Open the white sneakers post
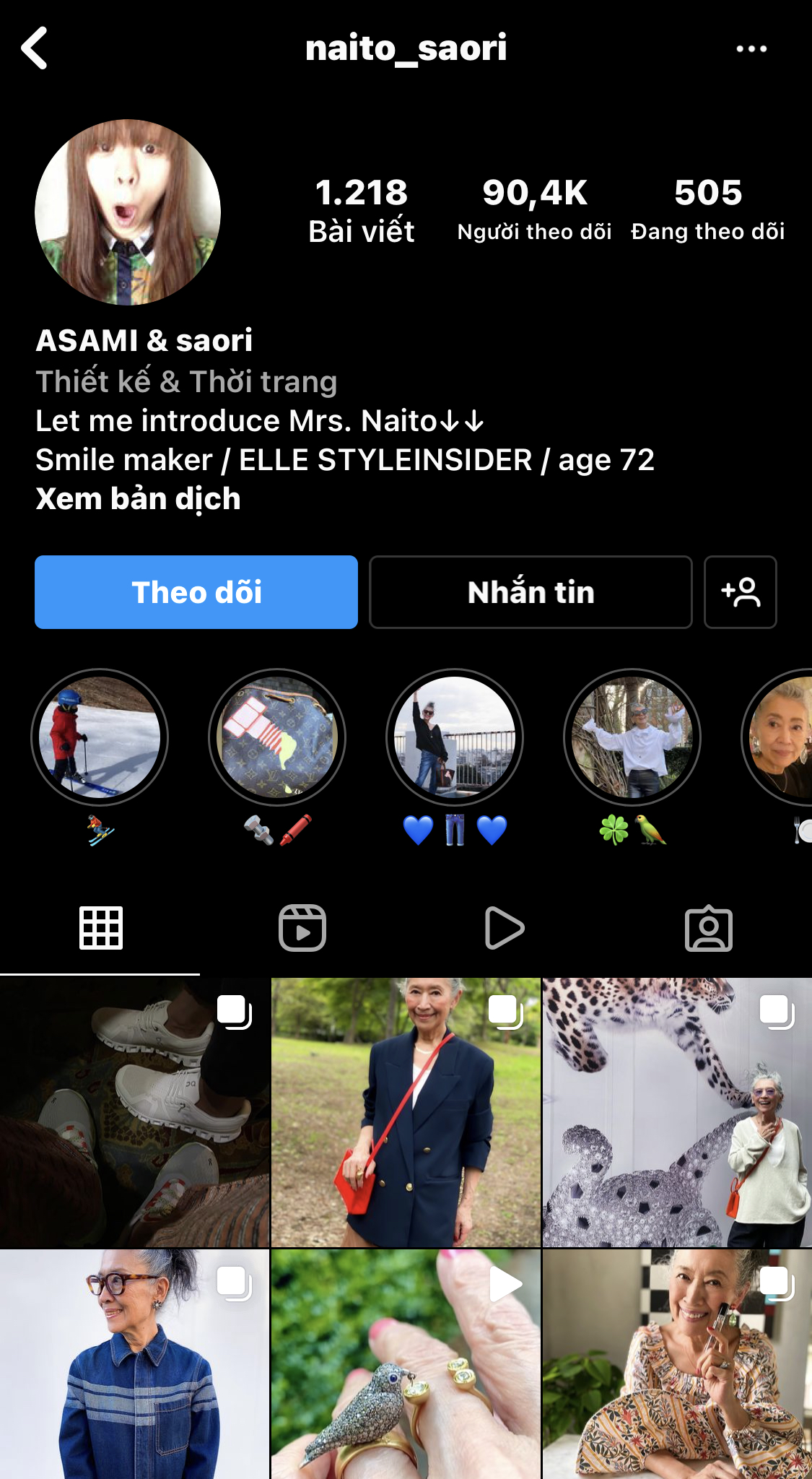The height and width of the screenshot is (1479, 812). tap(134, 1112)
